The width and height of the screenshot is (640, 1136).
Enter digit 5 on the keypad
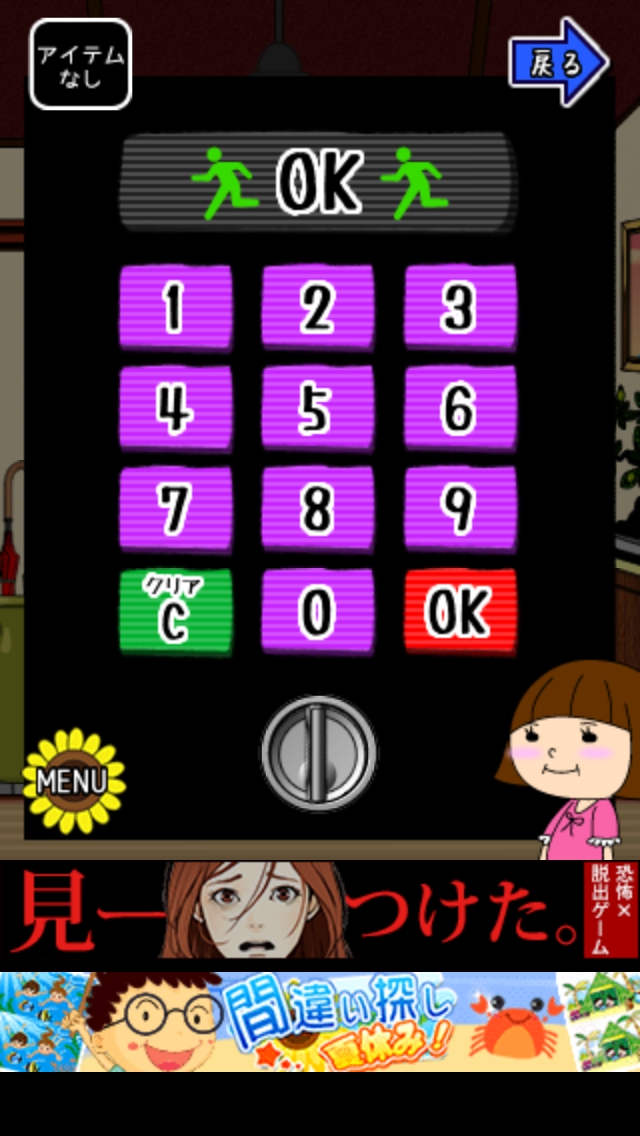pos(318,408)
